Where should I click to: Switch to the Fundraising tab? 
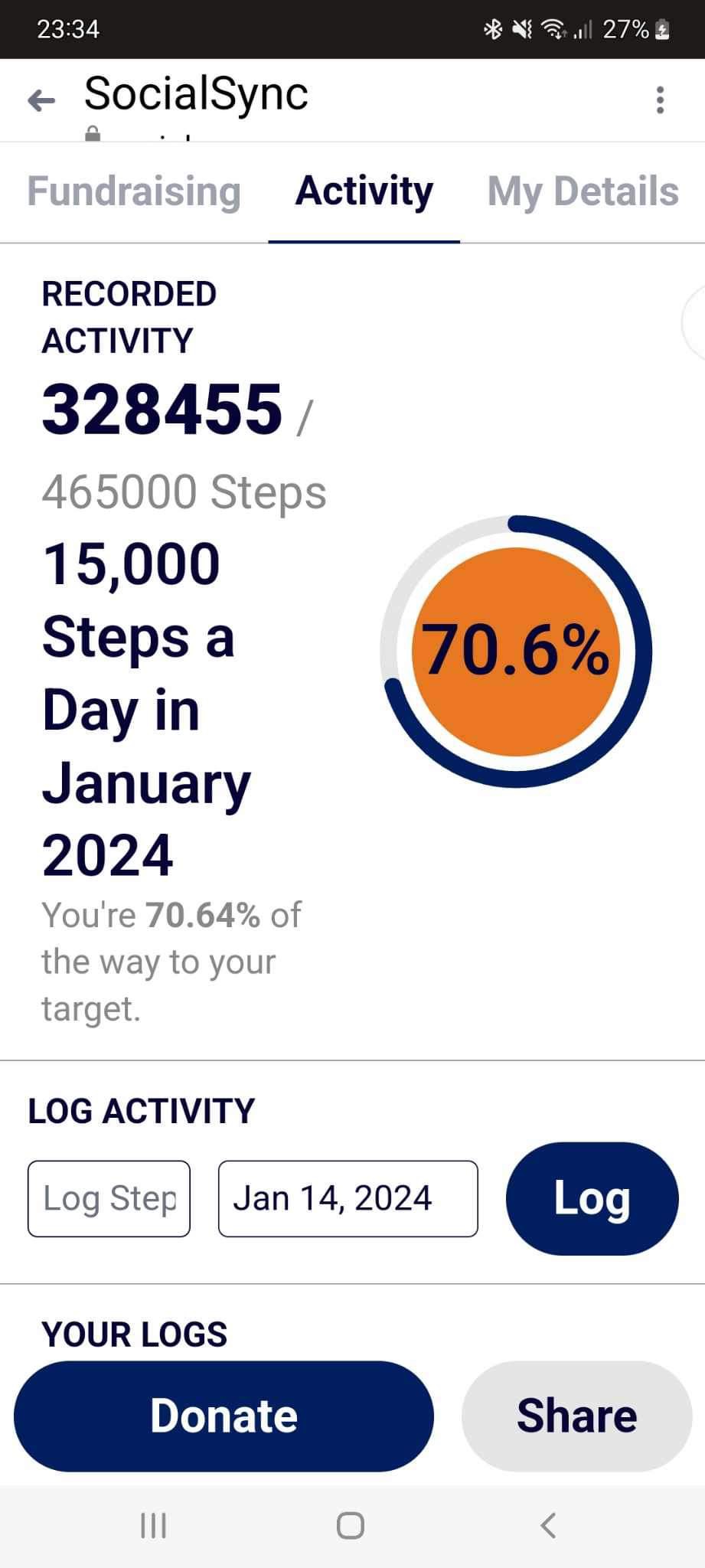click(134, 191)
